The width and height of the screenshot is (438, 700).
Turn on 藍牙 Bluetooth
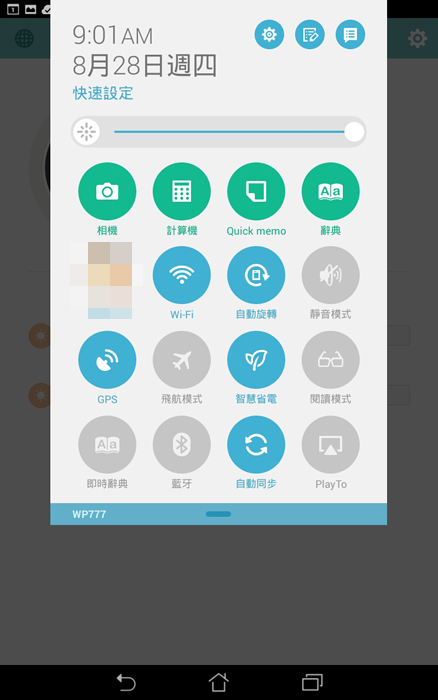click(182, 445)
